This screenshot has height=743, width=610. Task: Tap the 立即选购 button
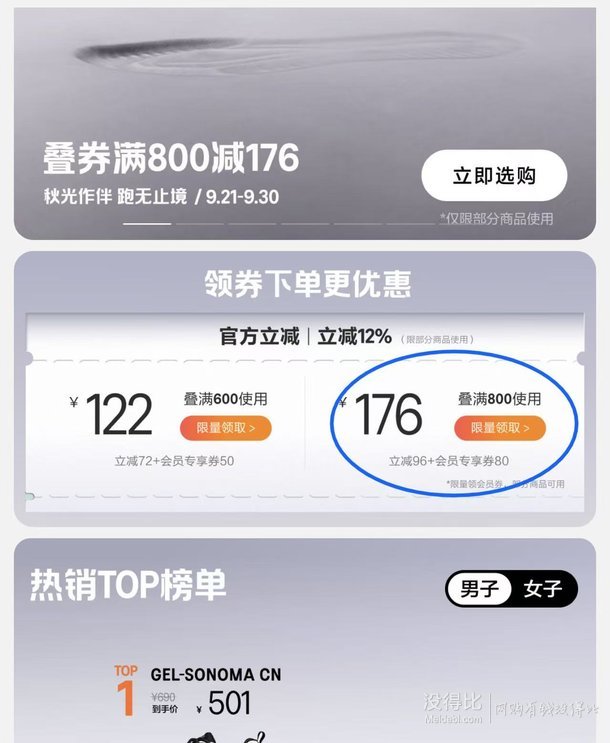point(494,177)
